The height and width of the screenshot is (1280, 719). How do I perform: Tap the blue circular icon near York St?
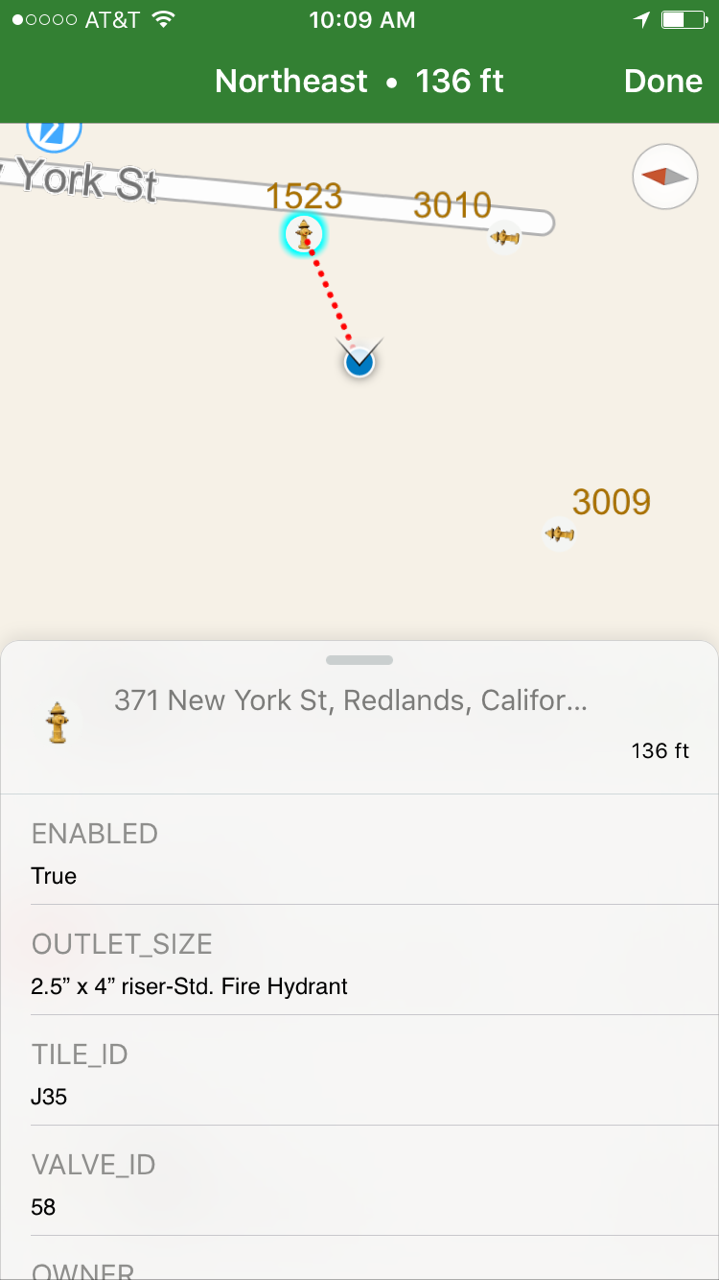pyautogui.click(x=54, y=130)
